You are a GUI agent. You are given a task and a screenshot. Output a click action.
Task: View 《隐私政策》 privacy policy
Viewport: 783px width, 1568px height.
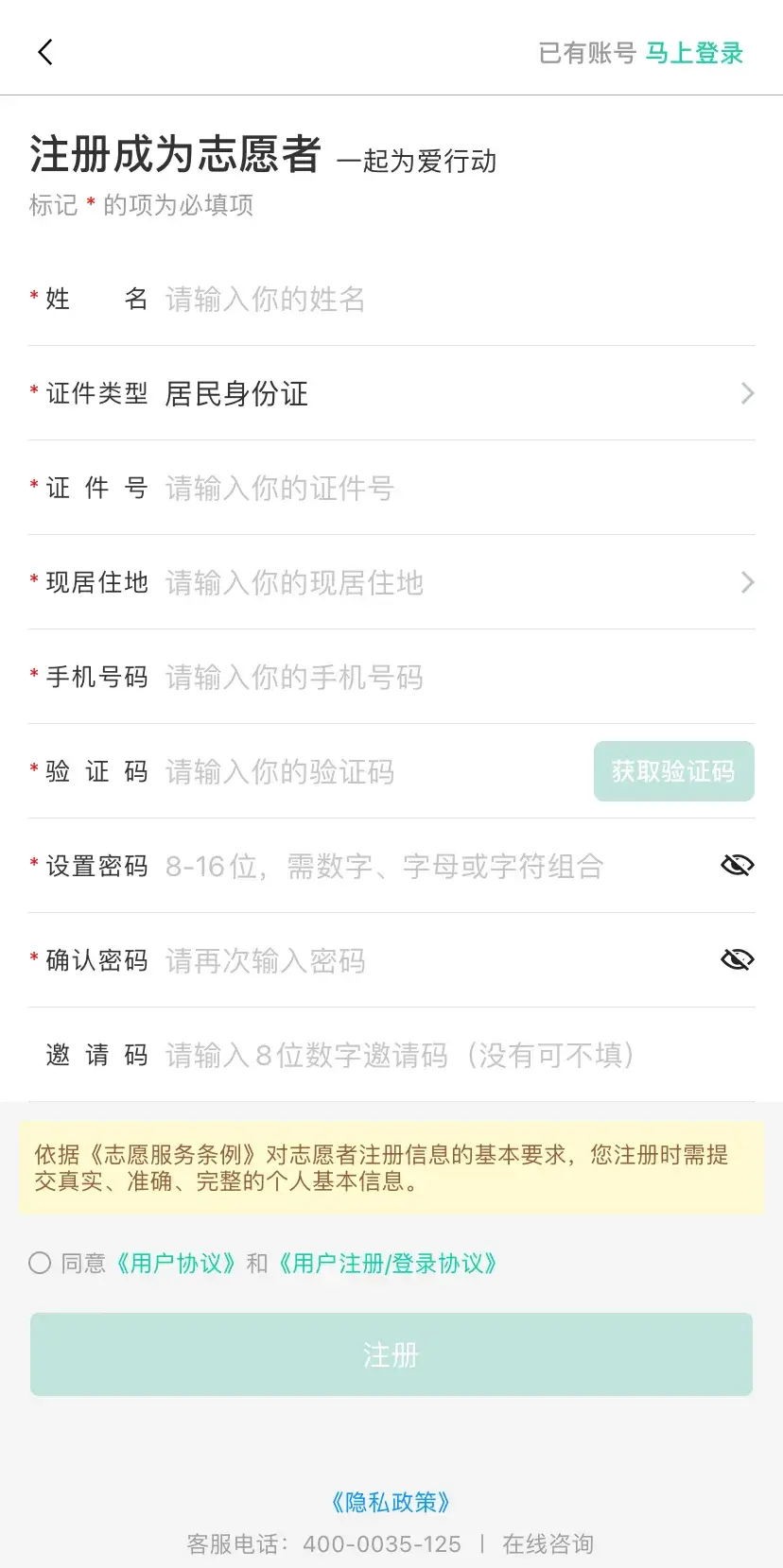coord(391,1502)
